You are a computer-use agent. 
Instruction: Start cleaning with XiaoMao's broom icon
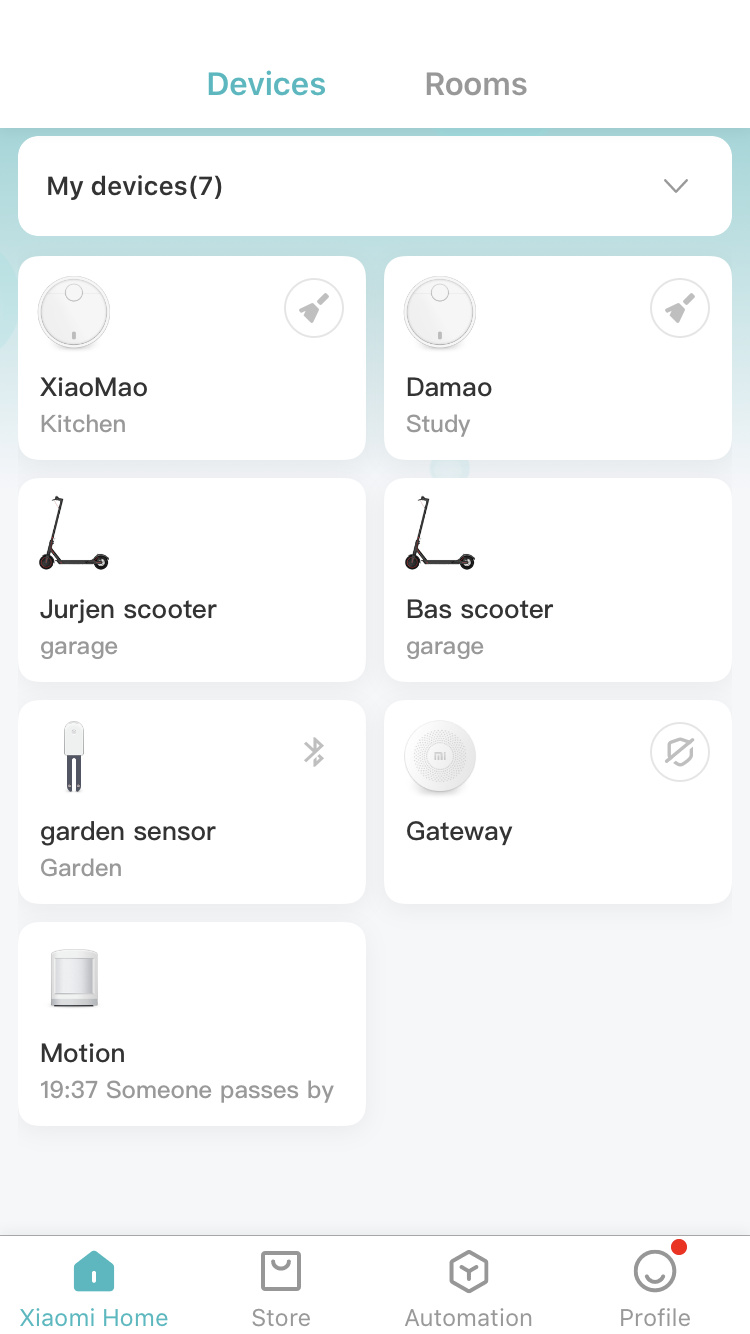[x=314, y=309]
